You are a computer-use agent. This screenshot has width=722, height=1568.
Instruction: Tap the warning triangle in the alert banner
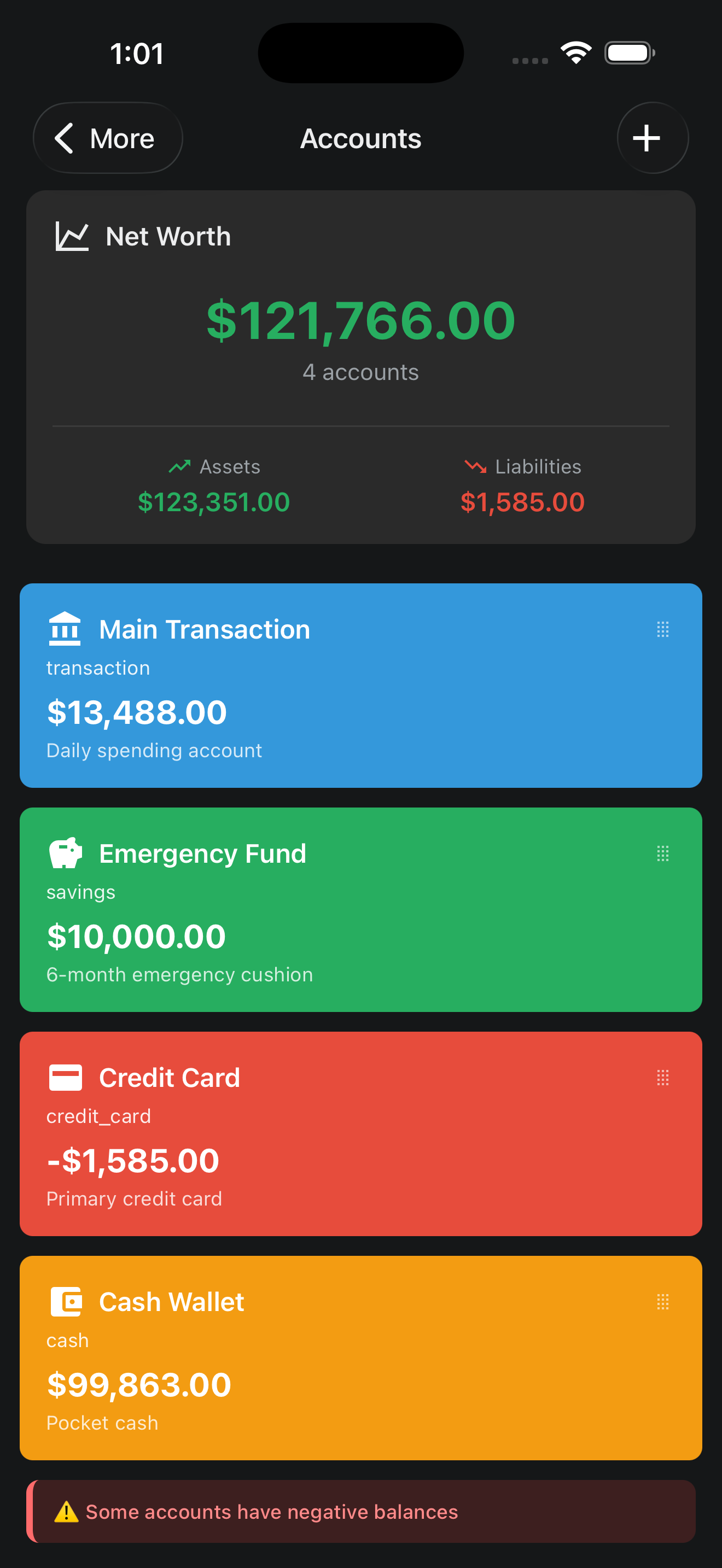click(67, 1512)
